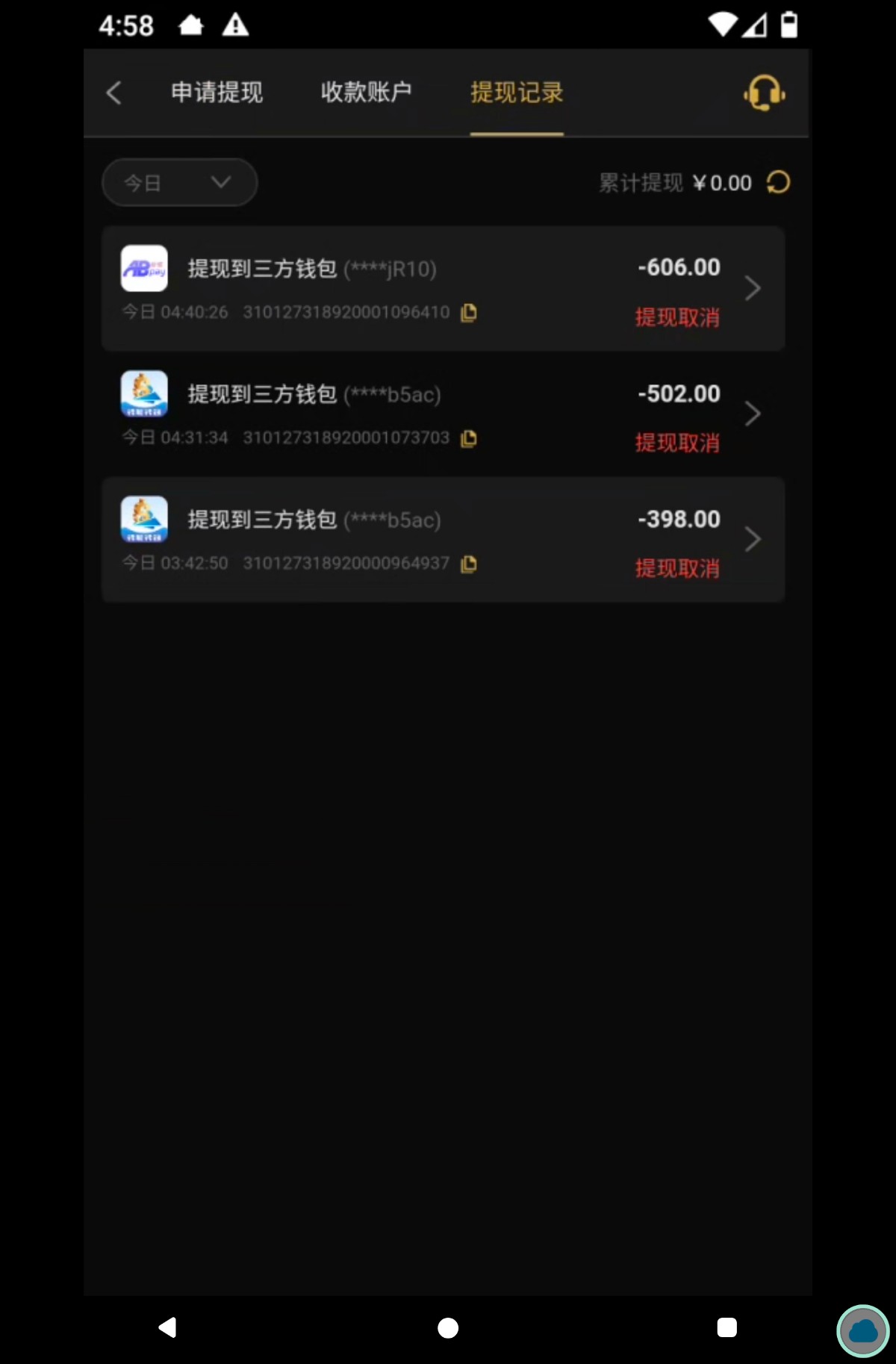Expand the 今日 date filter dropdown
This screenshot has height=1364, width=896.
click(180, 182)
